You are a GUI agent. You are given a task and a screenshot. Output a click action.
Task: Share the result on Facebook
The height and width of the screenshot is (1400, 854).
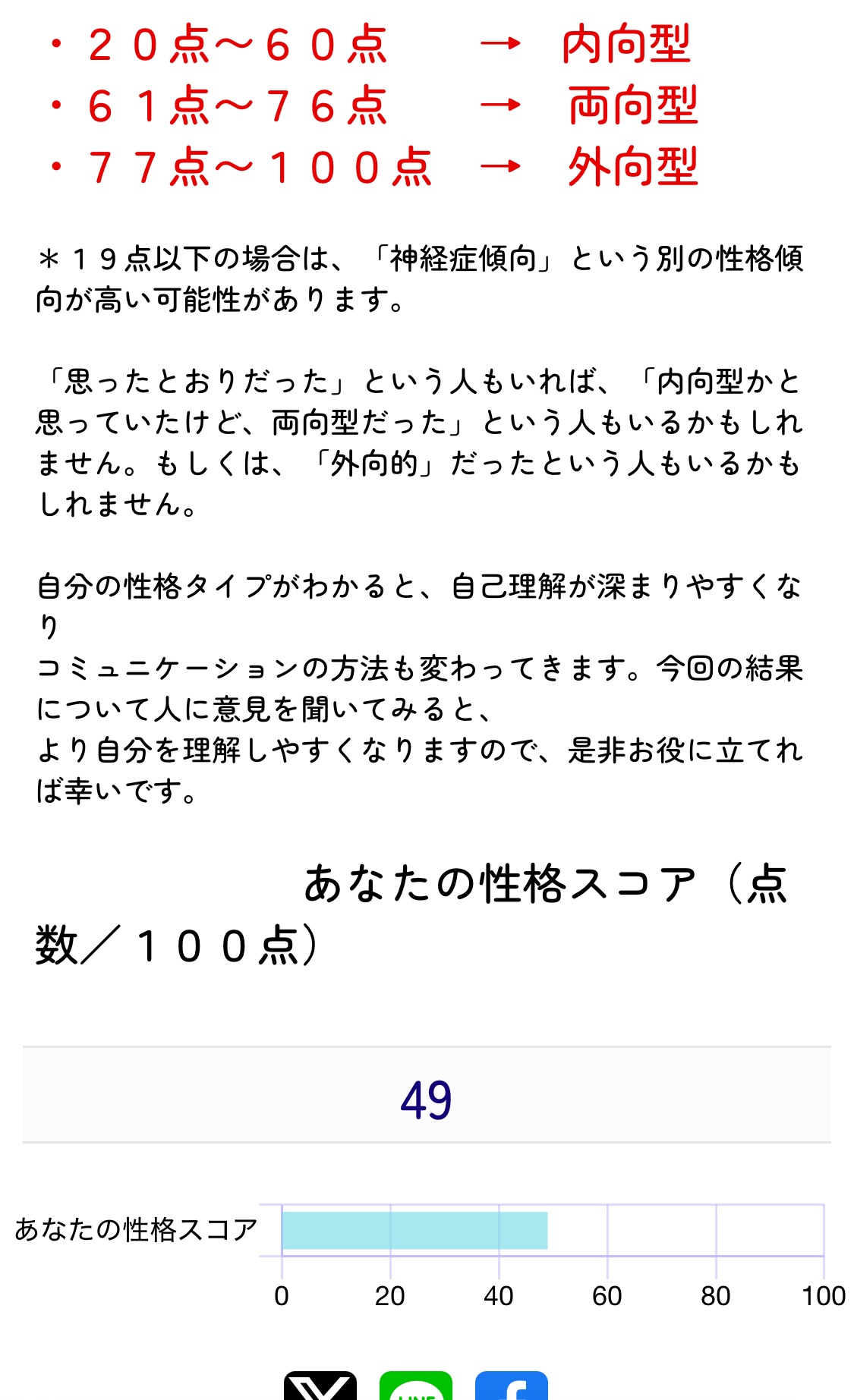point(512,1386)
